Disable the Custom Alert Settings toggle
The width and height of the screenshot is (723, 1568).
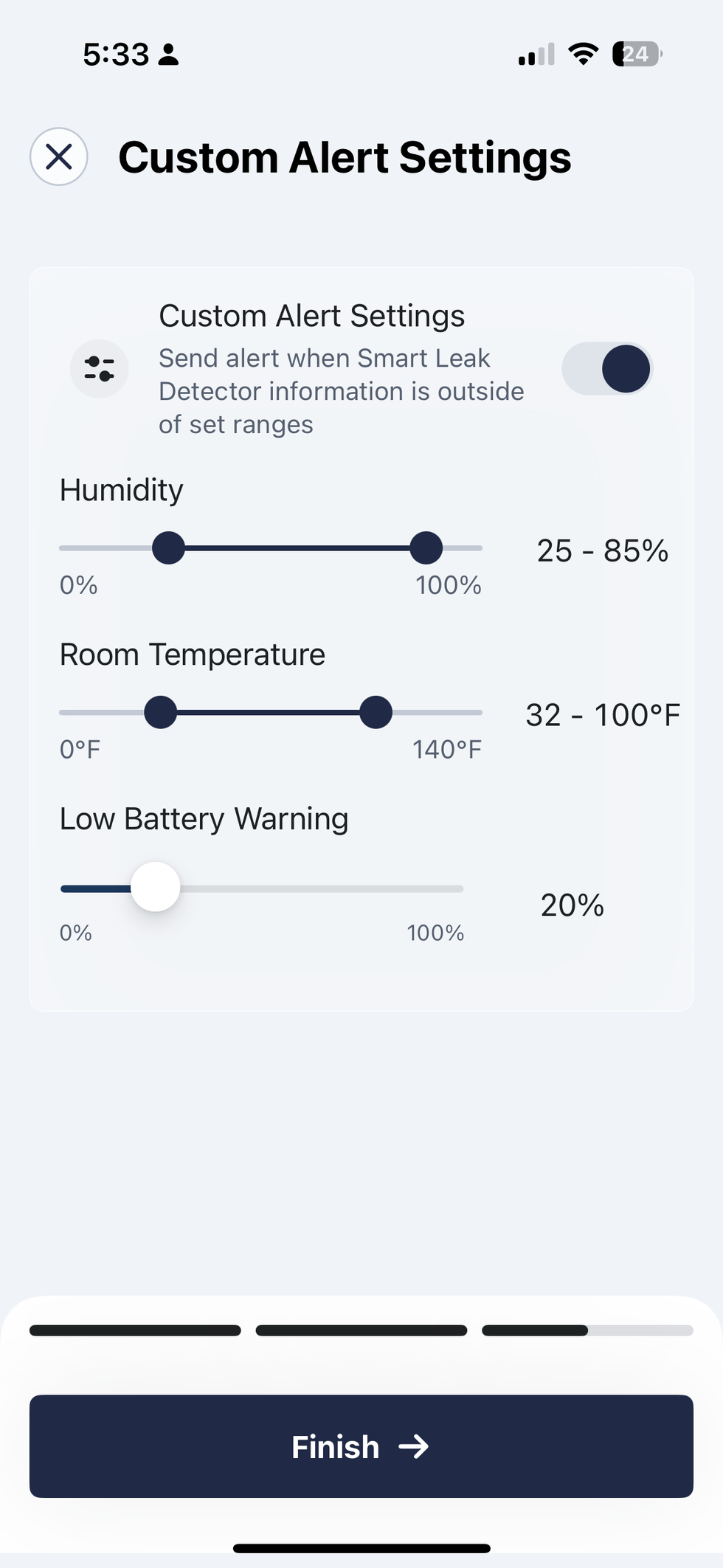click(x=607, y=369)
